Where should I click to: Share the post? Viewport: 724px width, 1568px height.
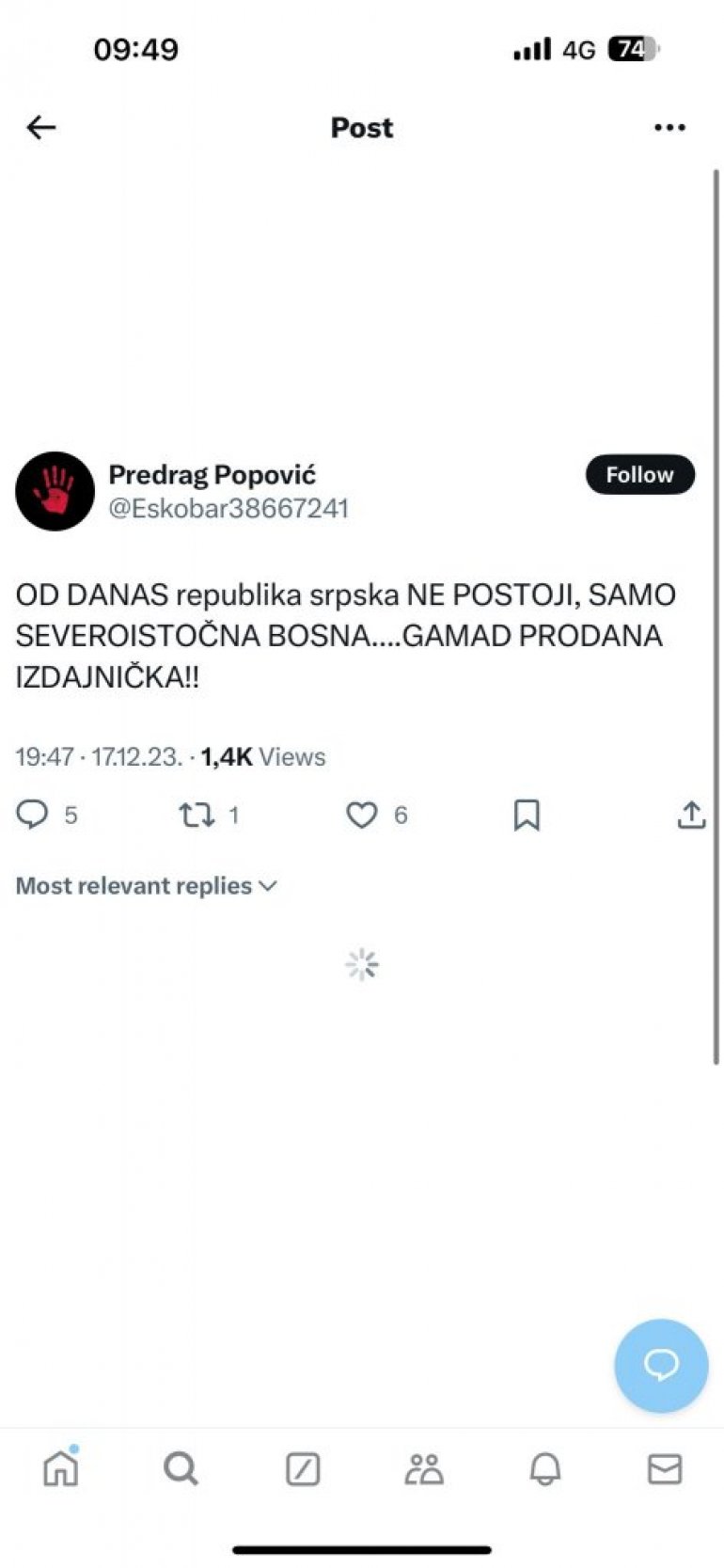pyautogui.click(x=691, y=815)
